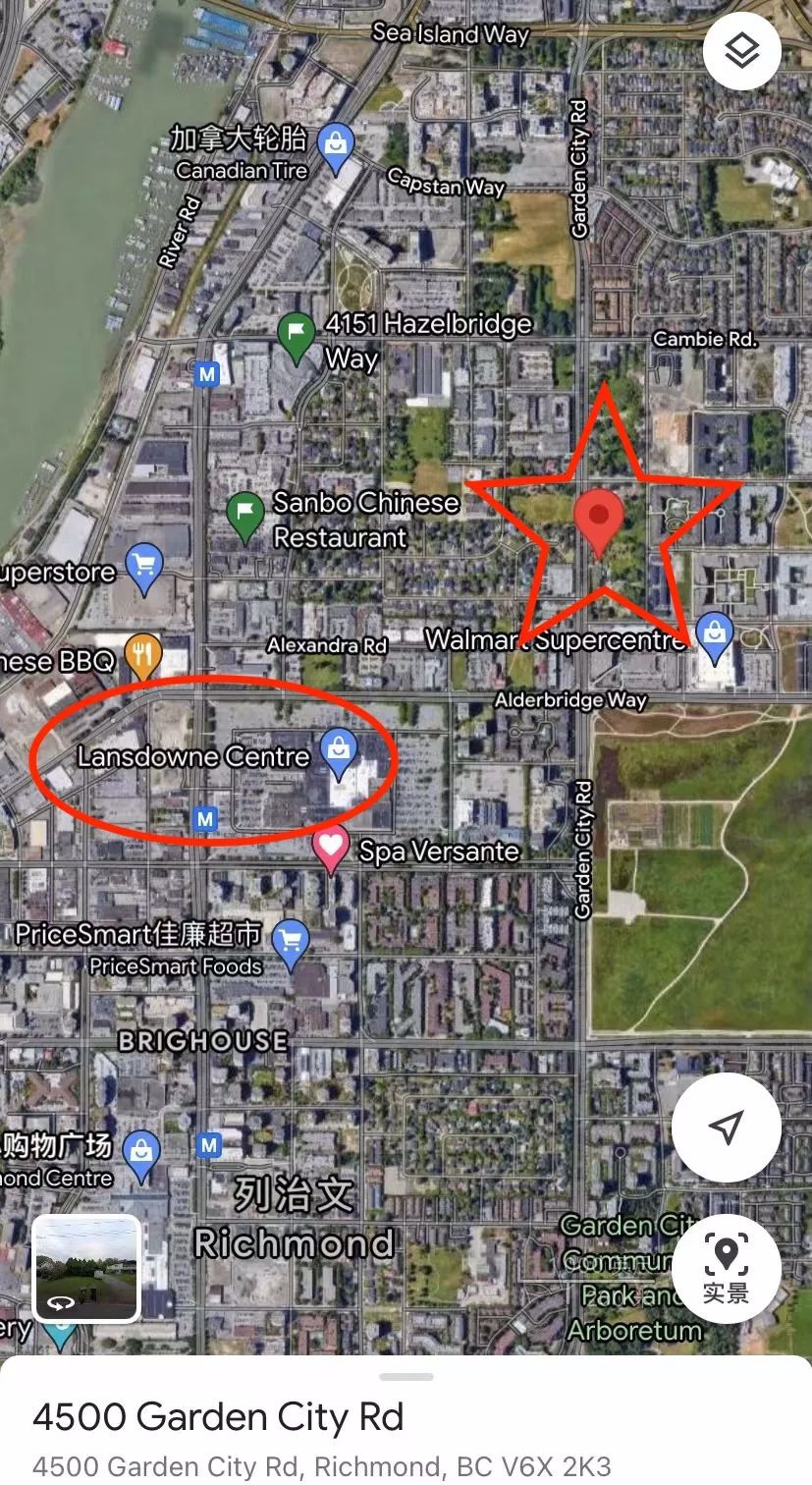Center map on my current location

coord(726,1127)
